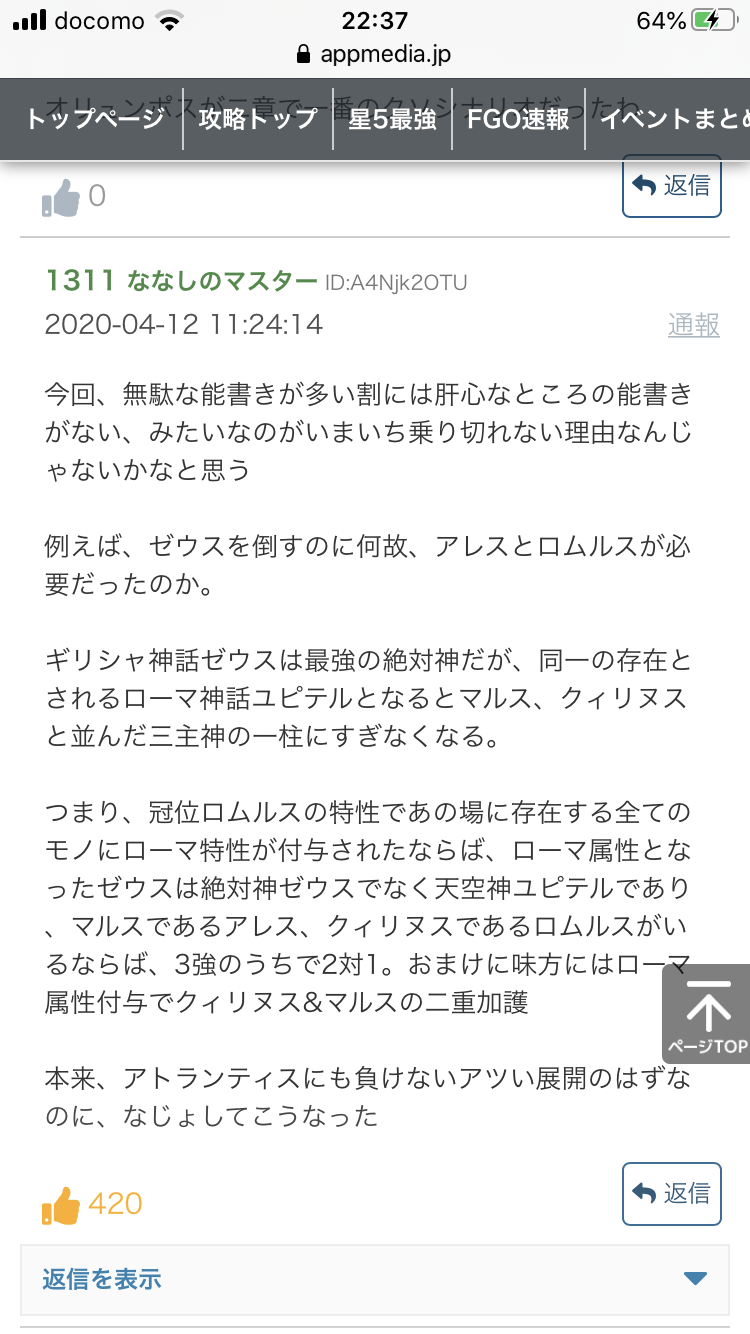This screenshot has height=1334, width=750.
Task: Like comment 1311 with 420 likes
Action: coord(60,1204)
